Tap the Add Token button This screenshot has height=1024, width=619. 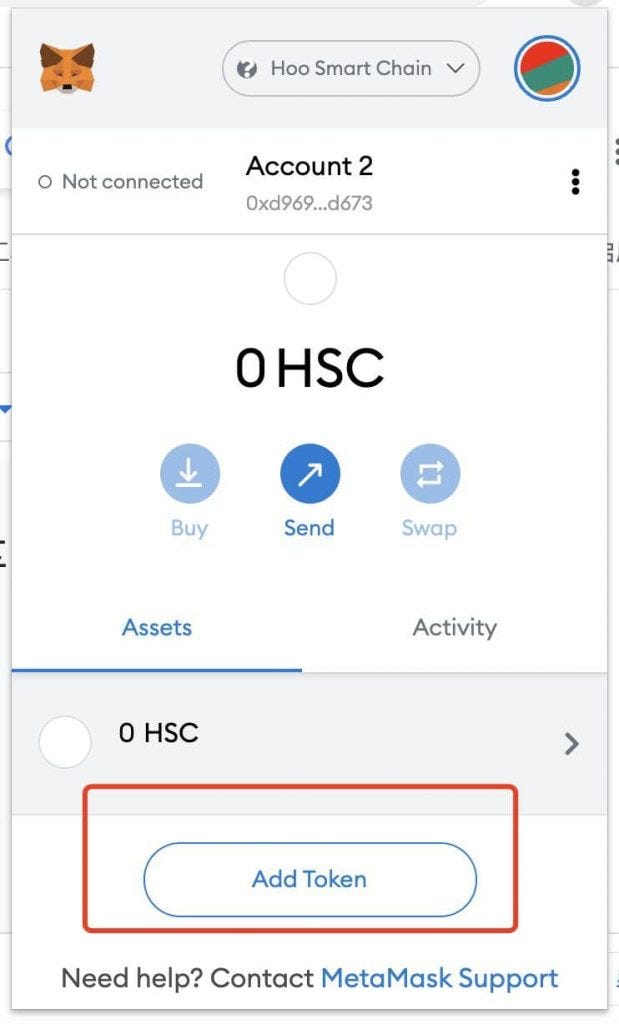click(310, 879)
